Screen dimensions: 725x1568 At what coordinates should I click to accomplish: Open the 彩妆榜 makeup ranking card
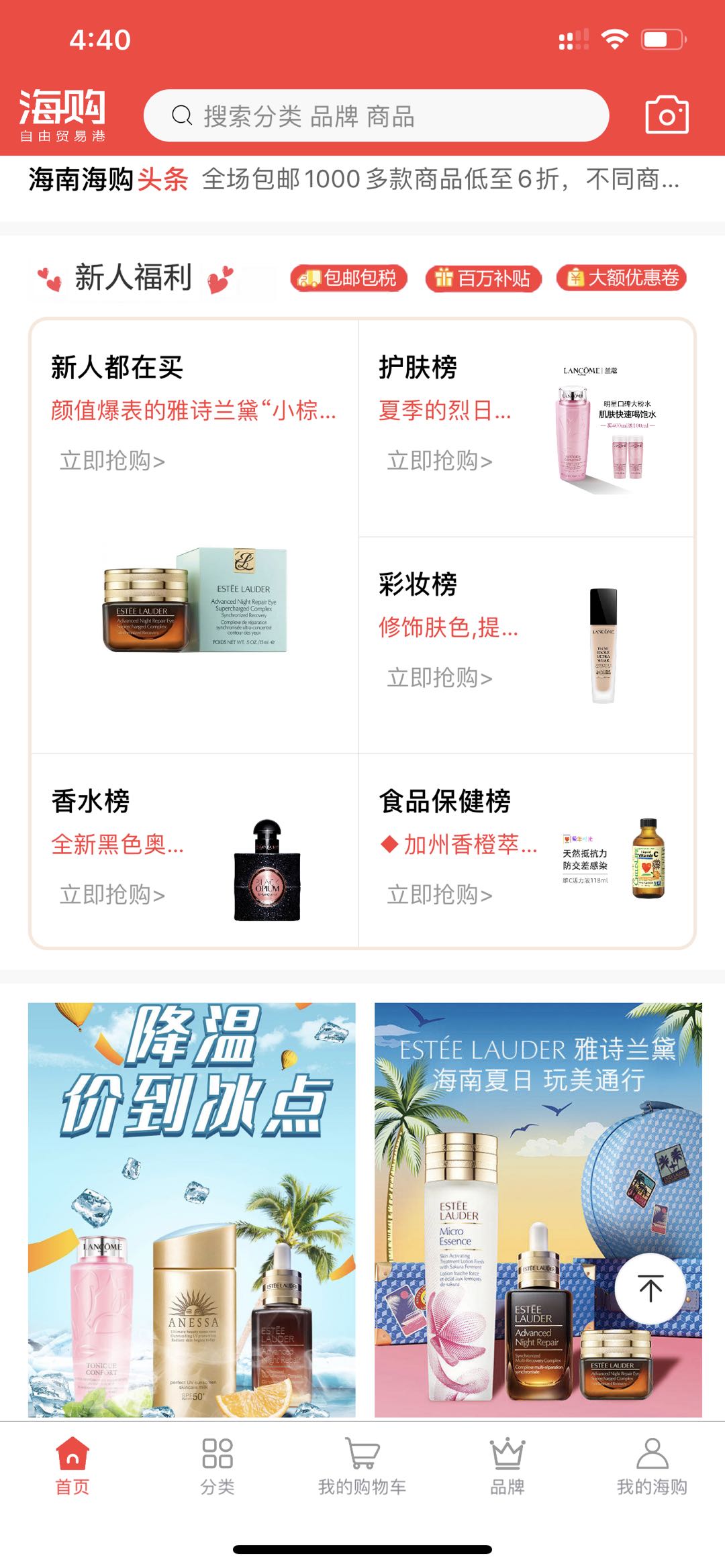point(526,645)
